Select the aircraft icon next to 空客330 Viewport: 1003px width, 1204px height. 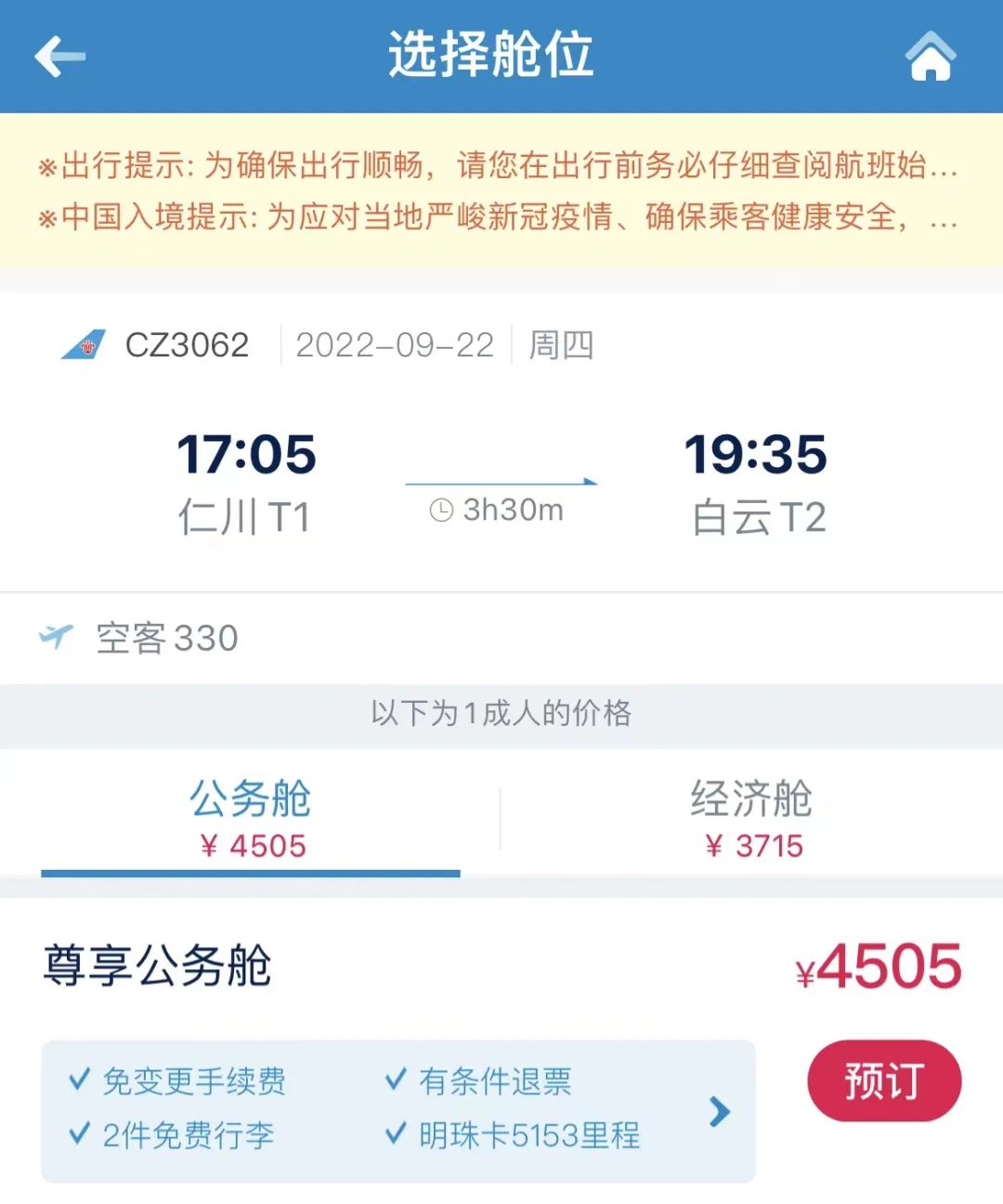(56, 635)
